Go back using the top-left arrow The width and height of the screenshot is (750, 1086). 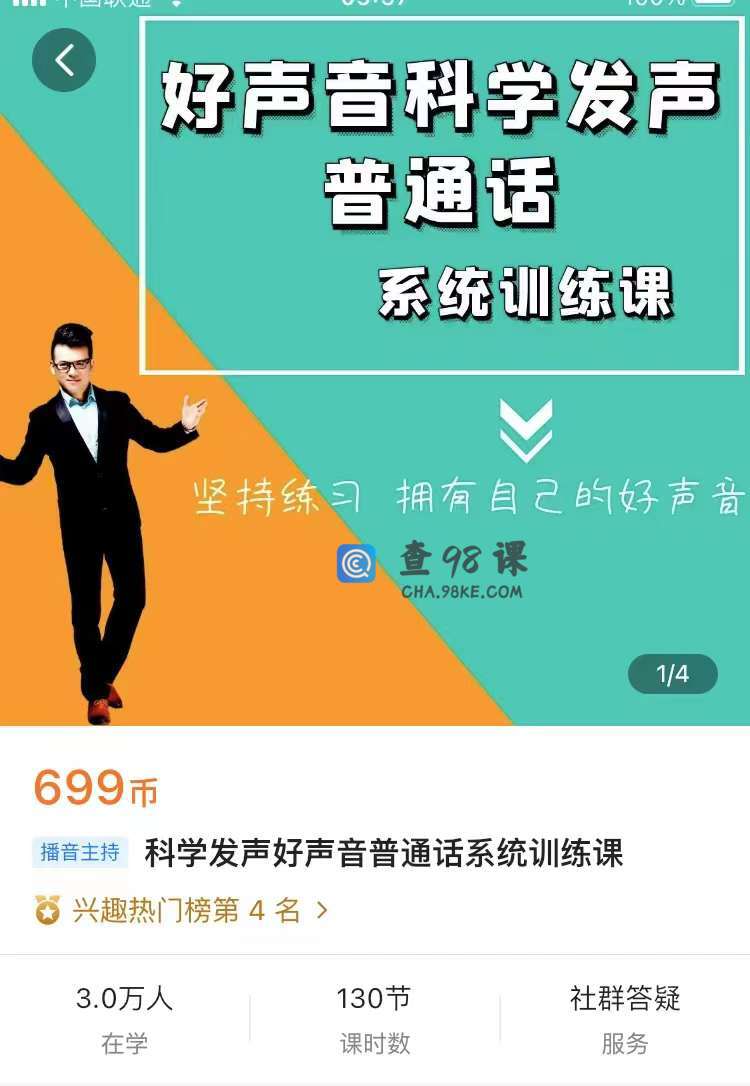[x=64, y=61]
